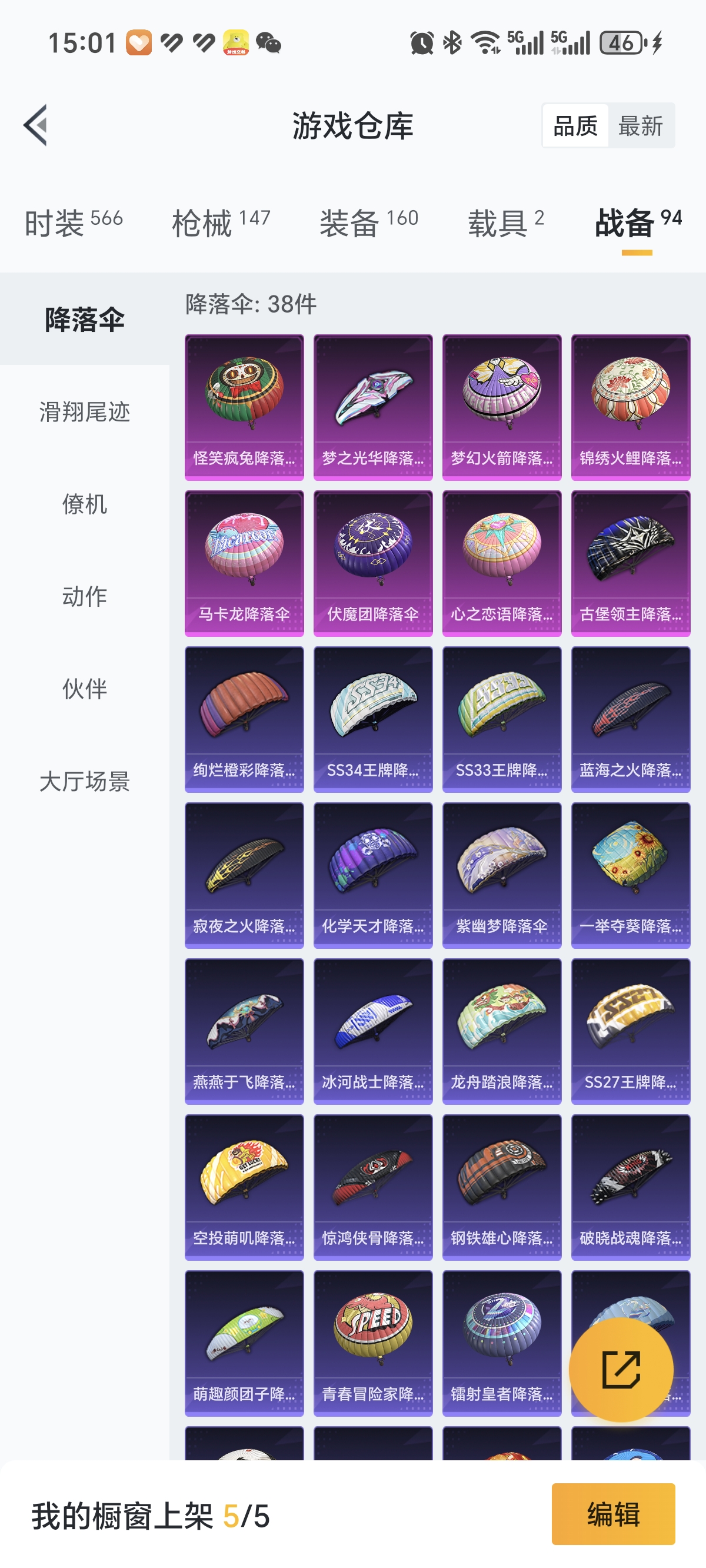Open the 载具 tab
706x1568 pixels.
(505, 222)
